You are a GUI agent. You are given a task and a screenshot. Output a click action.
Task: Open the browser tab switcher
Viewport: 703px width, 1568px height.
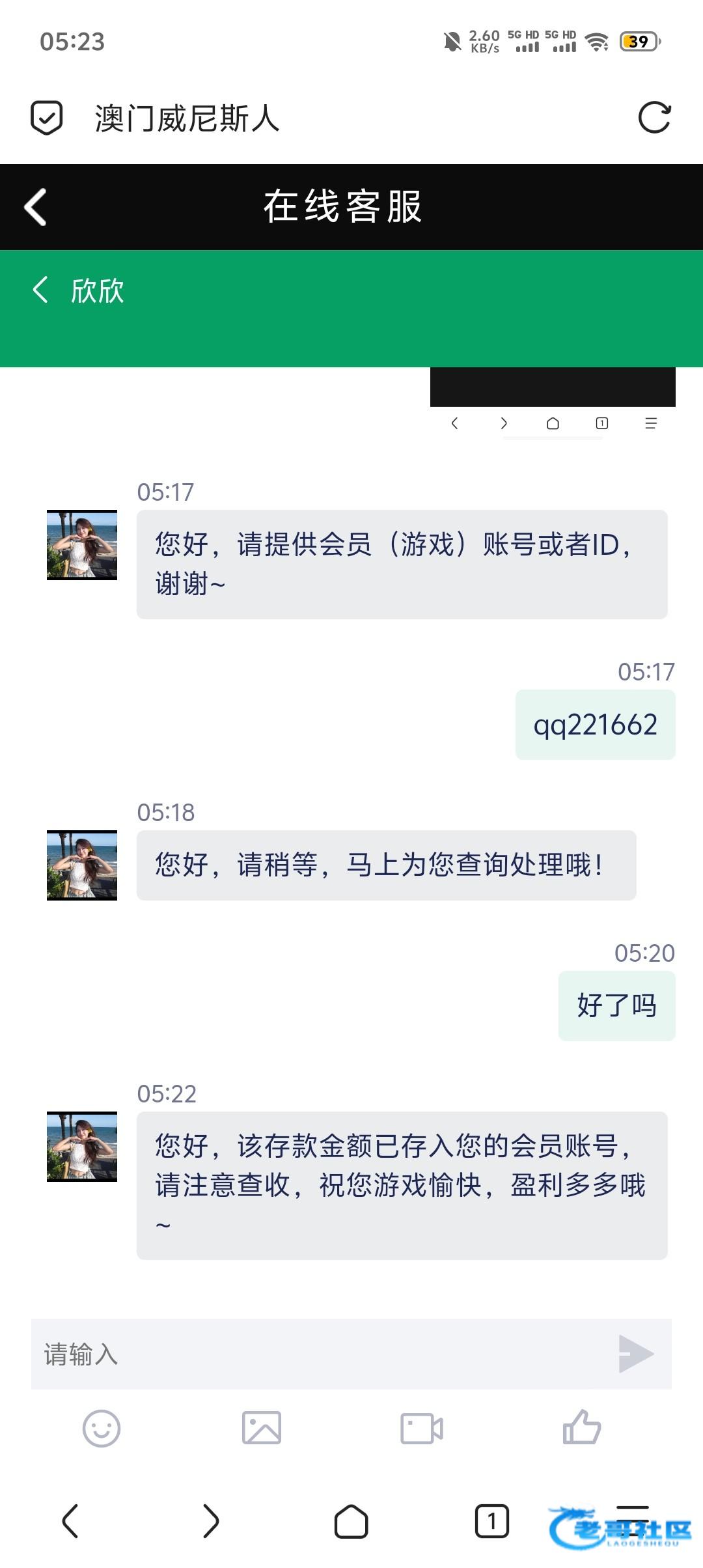491,1522
